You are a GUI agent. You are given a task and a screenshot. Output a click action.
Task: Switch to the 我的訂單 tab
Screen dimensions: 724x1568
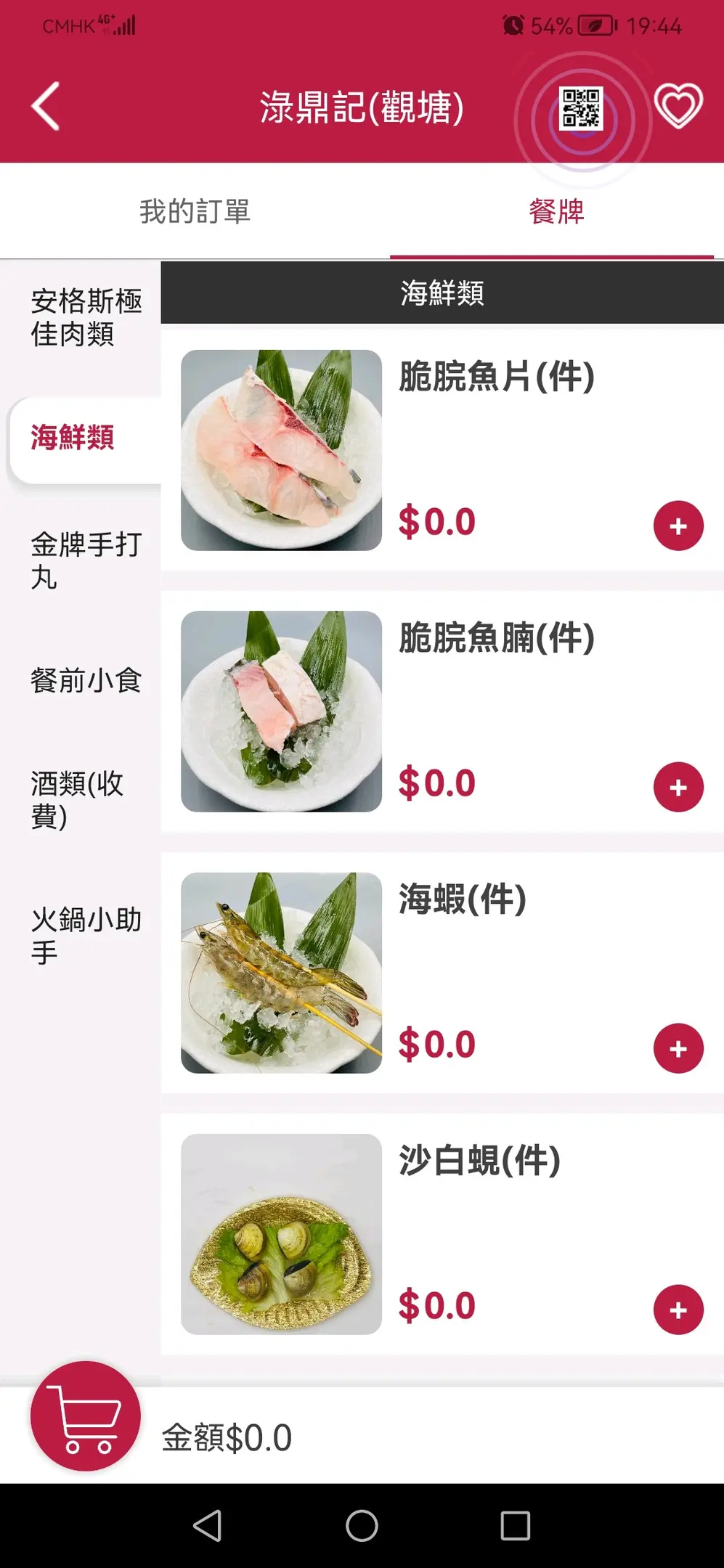point(195,211)
